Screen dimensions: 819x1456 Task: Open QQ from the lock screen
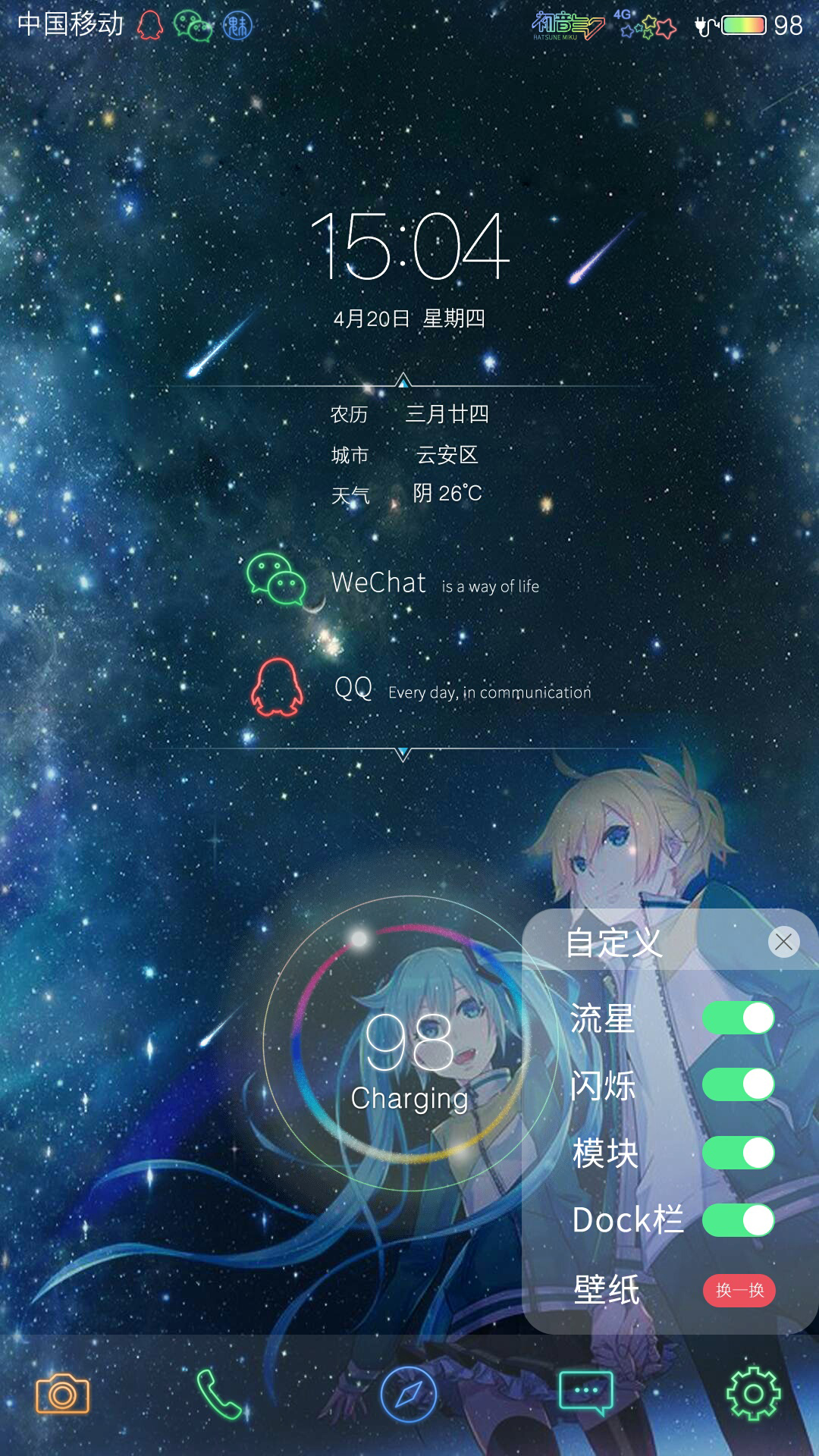coord(277,687)
